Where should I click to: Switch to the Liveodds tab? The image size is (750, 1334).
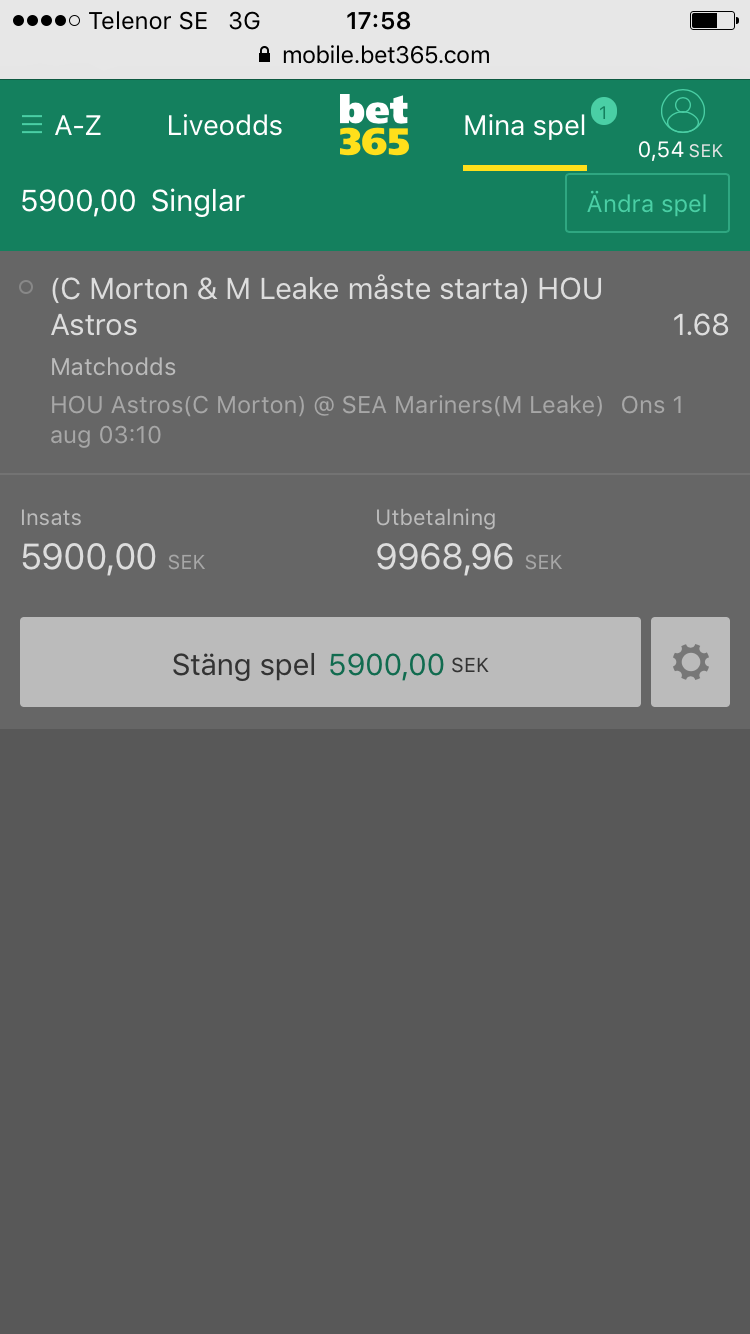(225, 126)
